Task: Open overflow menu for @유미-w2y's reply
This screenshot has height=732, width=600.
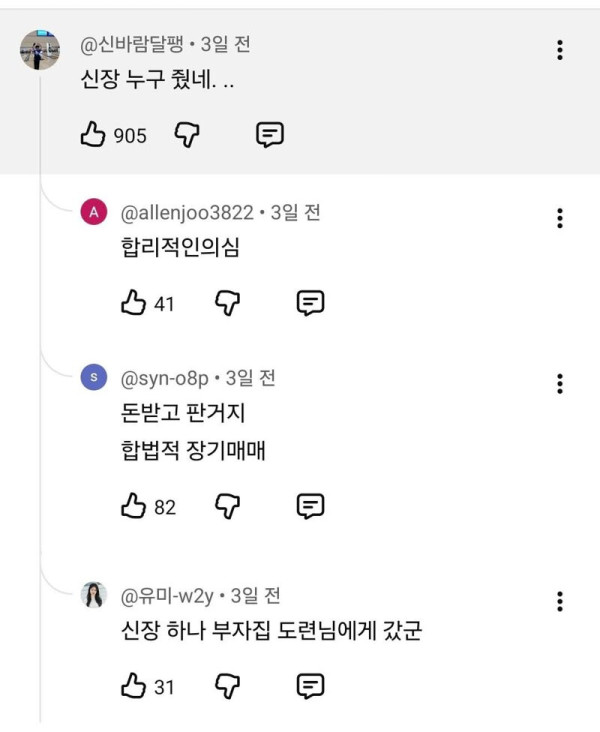Action: coord(559,601)
